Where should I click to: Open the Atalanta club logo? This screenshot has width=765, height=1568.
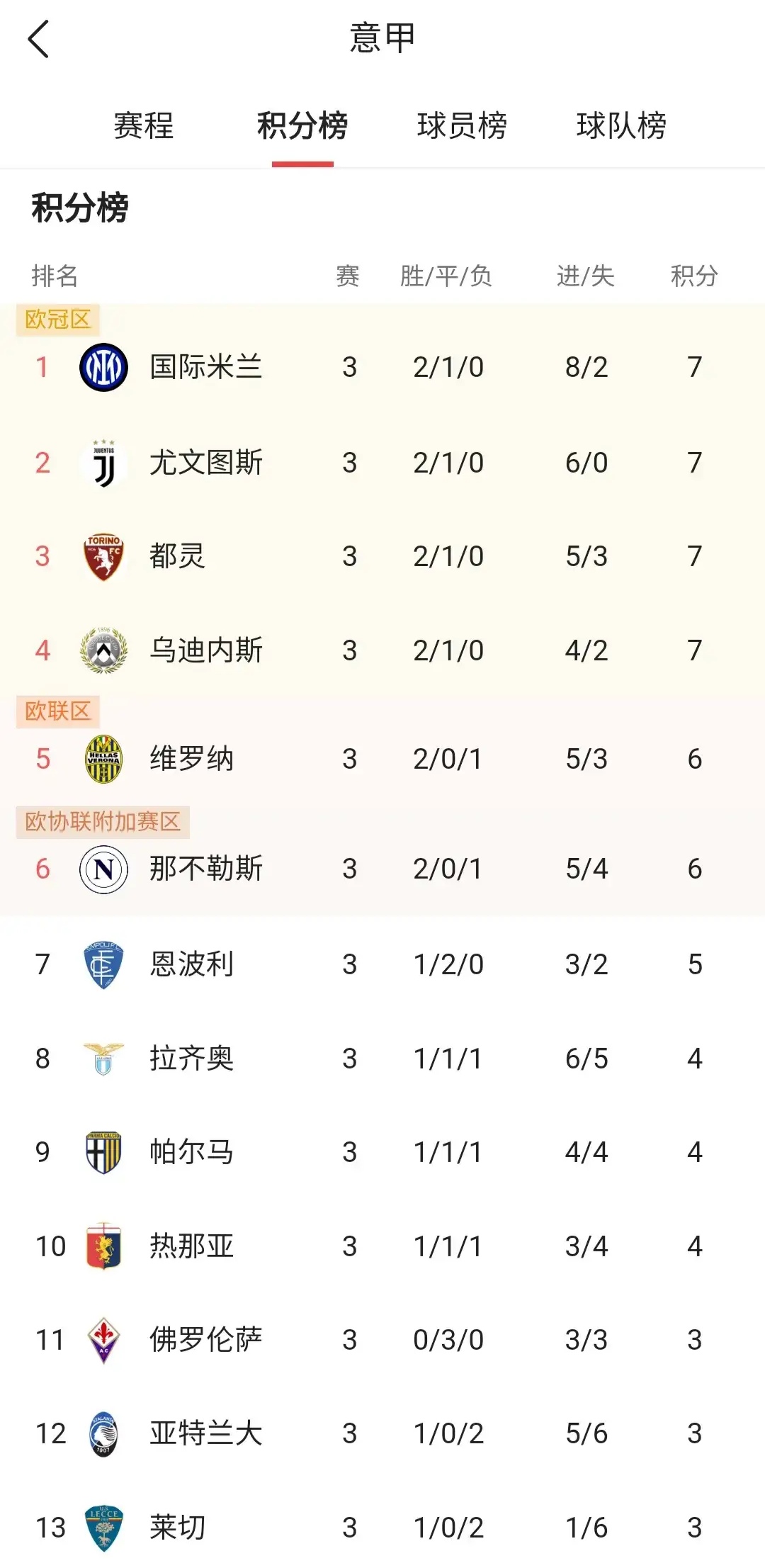click(103, 1433)
